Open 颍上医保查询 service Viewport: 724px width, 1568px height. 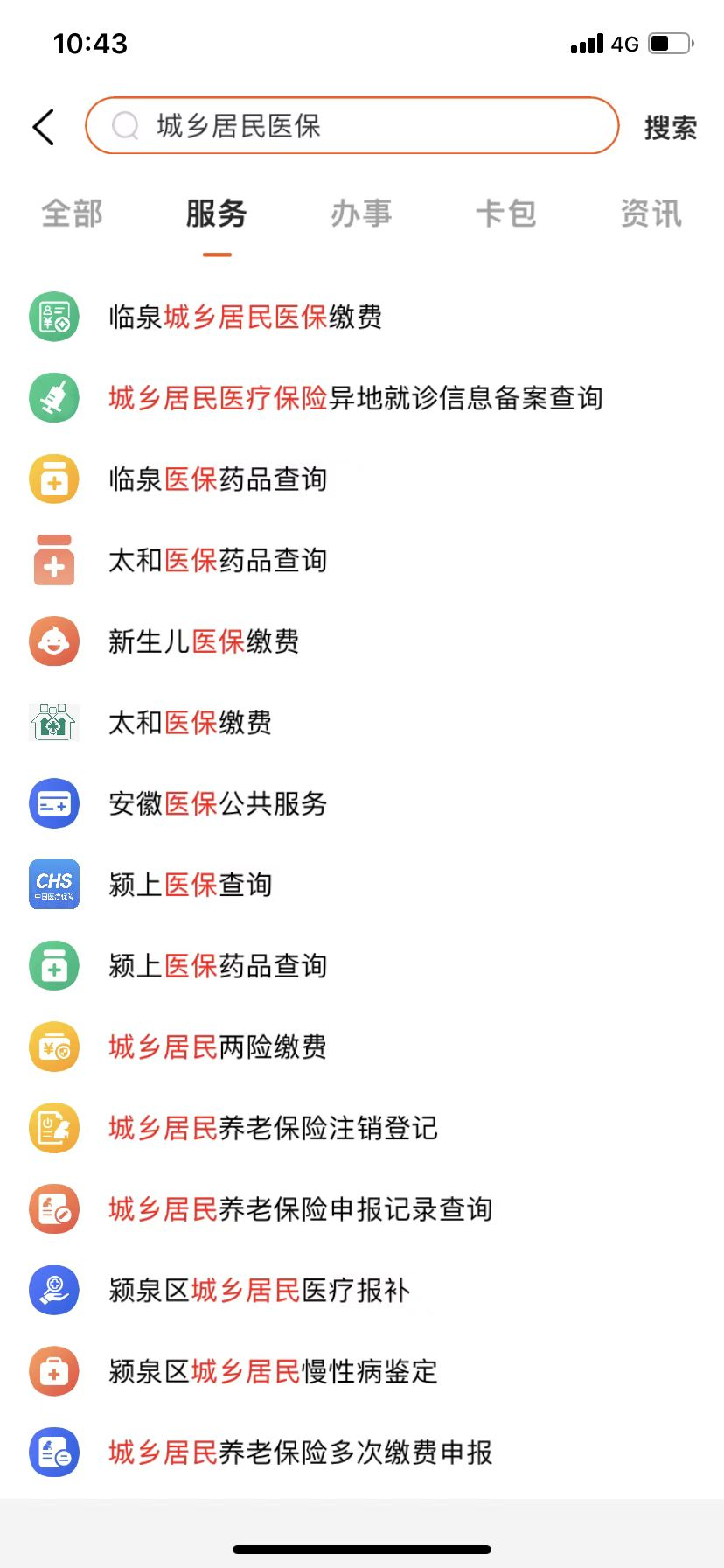coord(190,885)
